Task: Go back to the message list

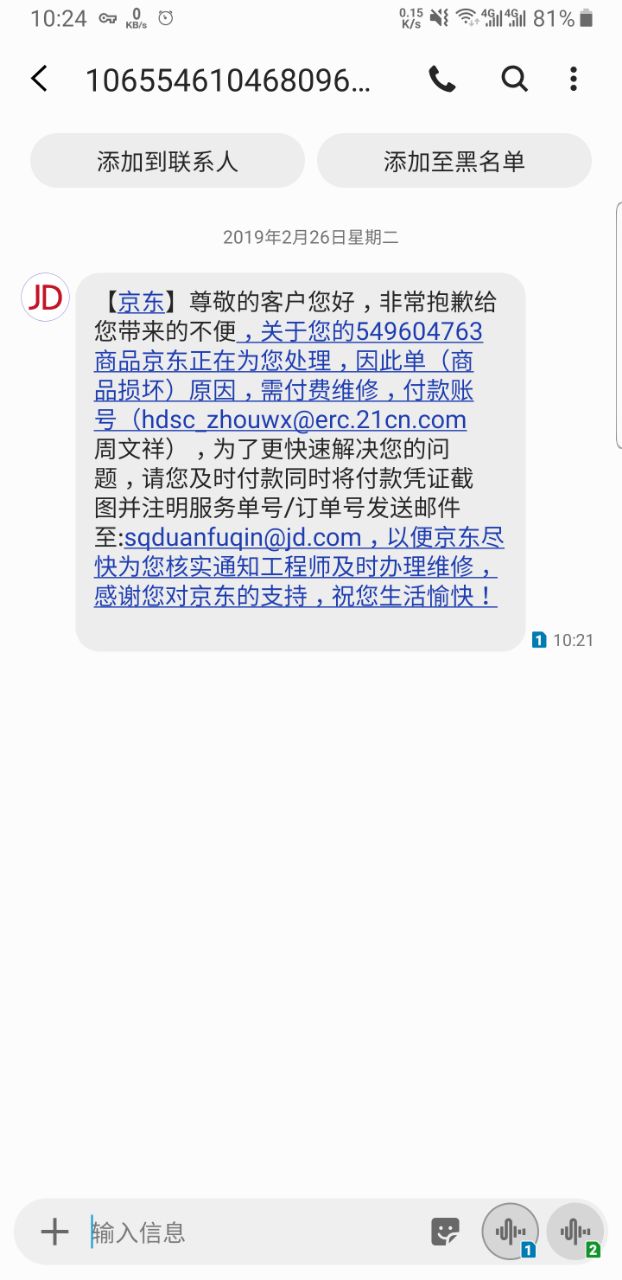Action: (40, 79)
